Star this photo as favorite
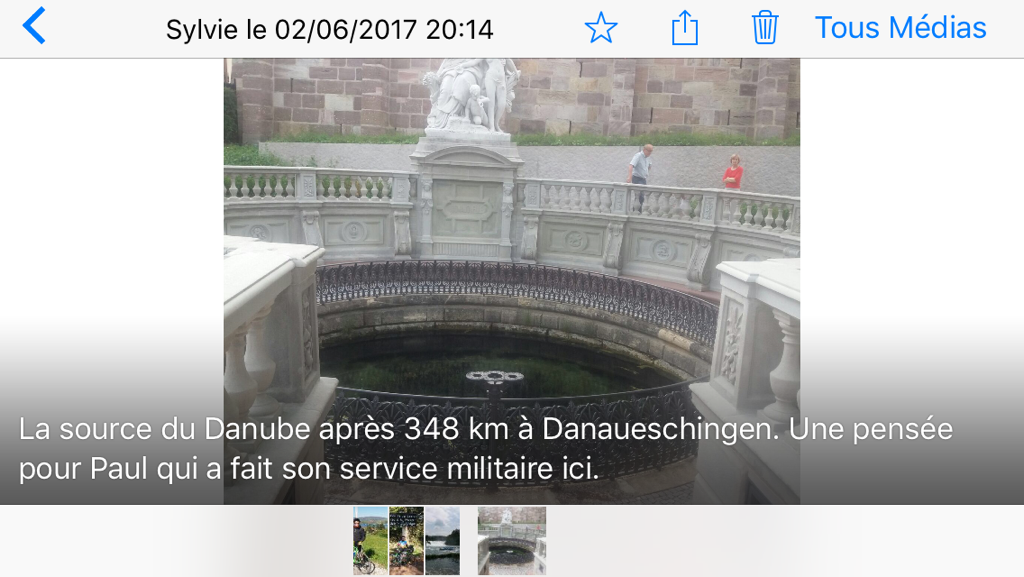This screenshot has width=1024, height=577. point(601,28)
